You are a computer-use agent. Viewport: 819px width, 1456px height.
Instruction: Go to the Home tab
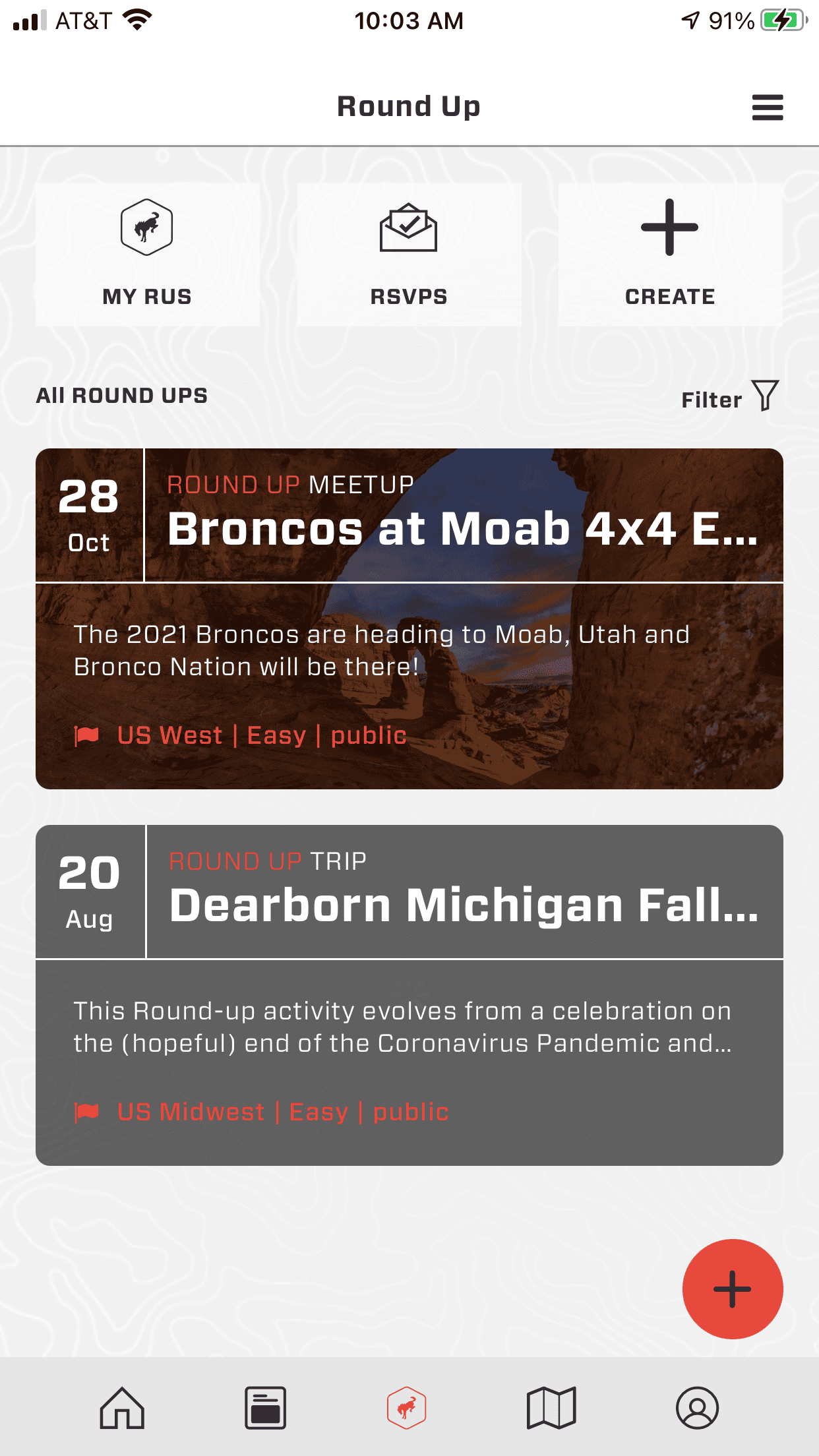click(122, 1407)
